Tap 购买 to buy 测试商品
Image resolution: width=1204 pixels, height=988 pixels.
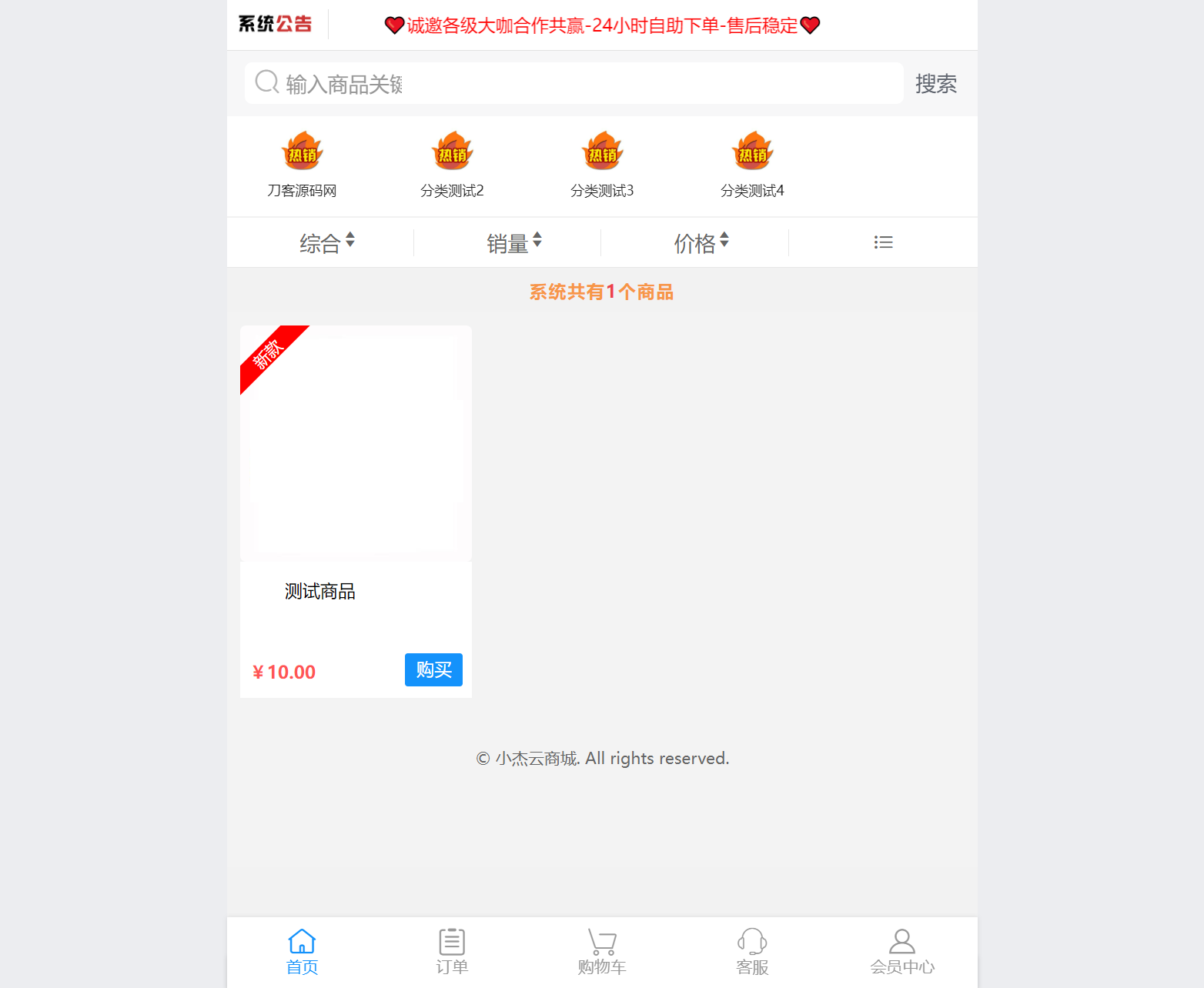pyautogui.click(x=433, y=669)
